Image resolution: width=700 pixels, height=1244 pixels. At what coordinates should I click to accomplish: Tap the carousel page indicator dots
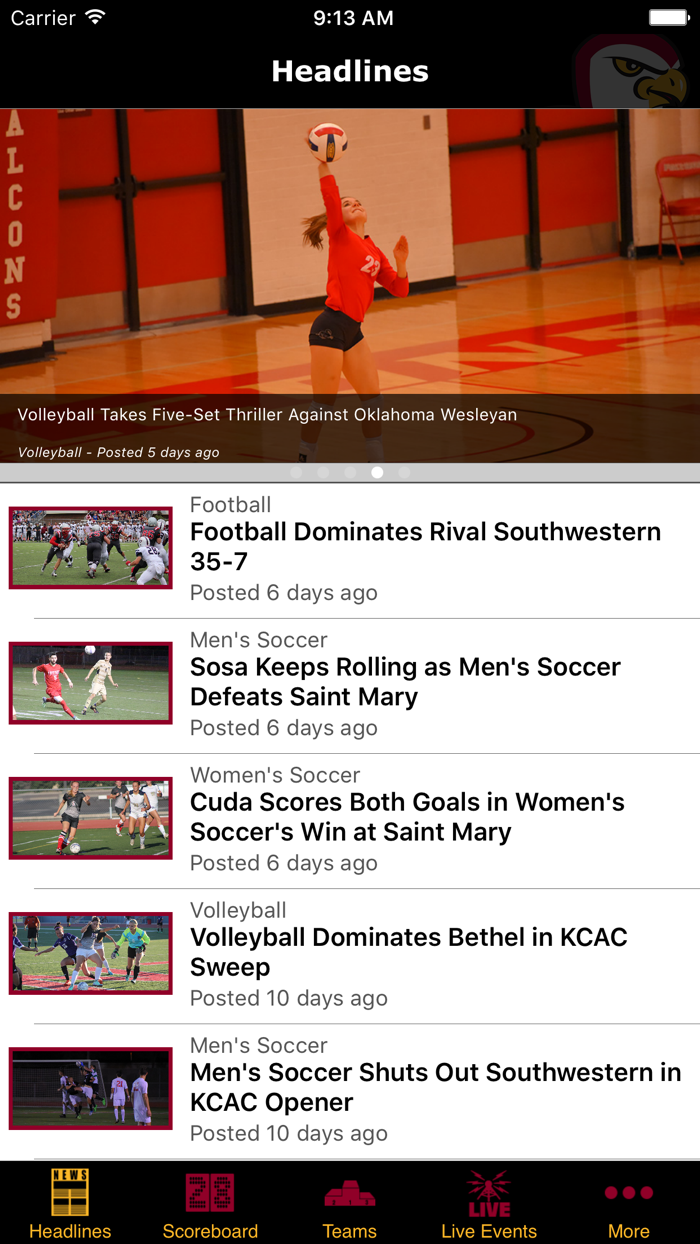(x=350, y=472)
